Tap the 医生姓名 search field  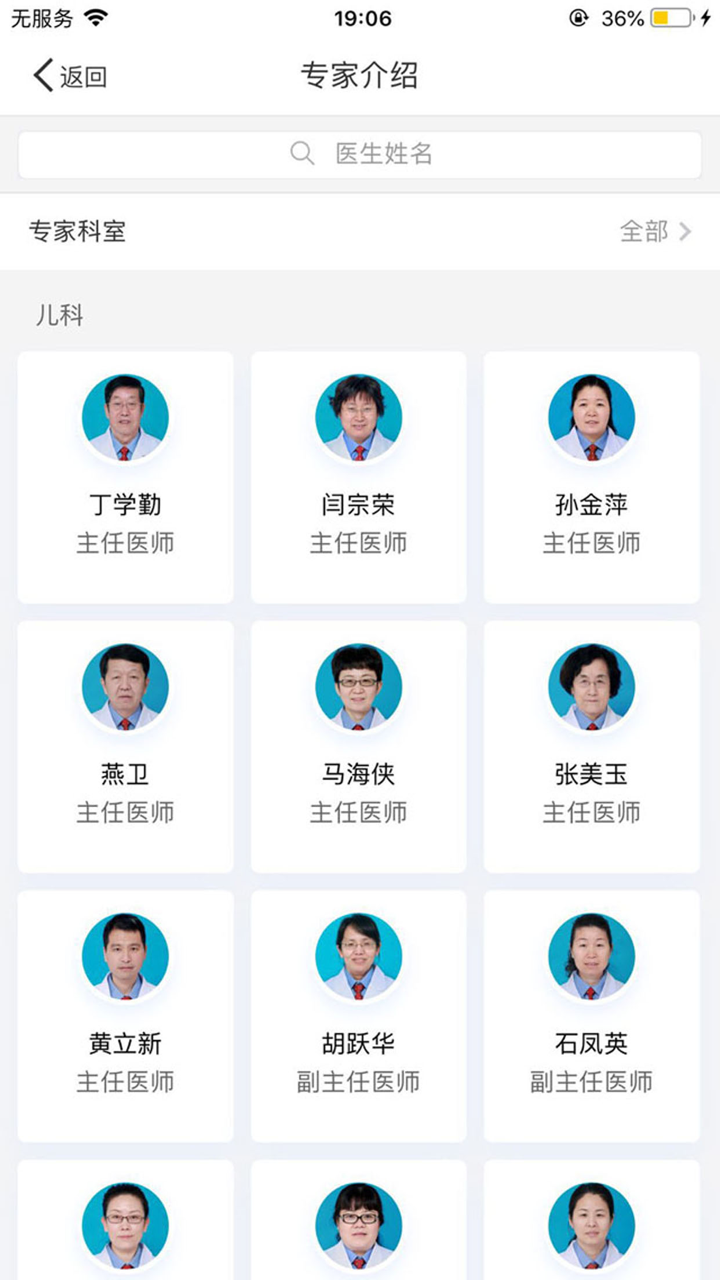(360, 154)
